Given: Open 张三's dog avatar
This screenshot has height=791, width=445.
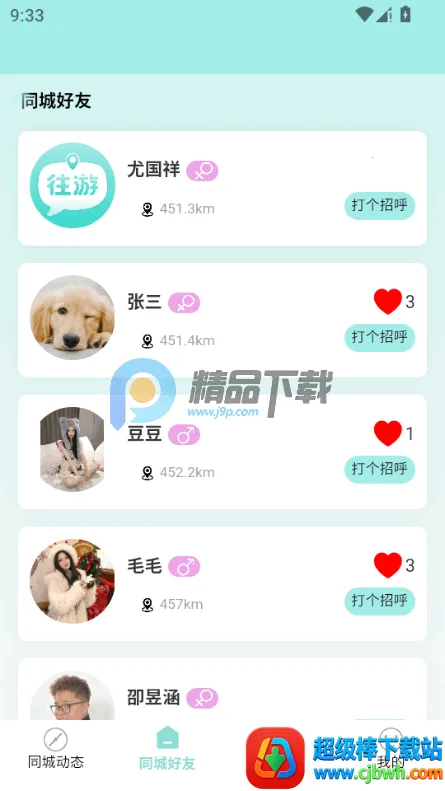Looking at the screenshot, I should pos(72,317).
